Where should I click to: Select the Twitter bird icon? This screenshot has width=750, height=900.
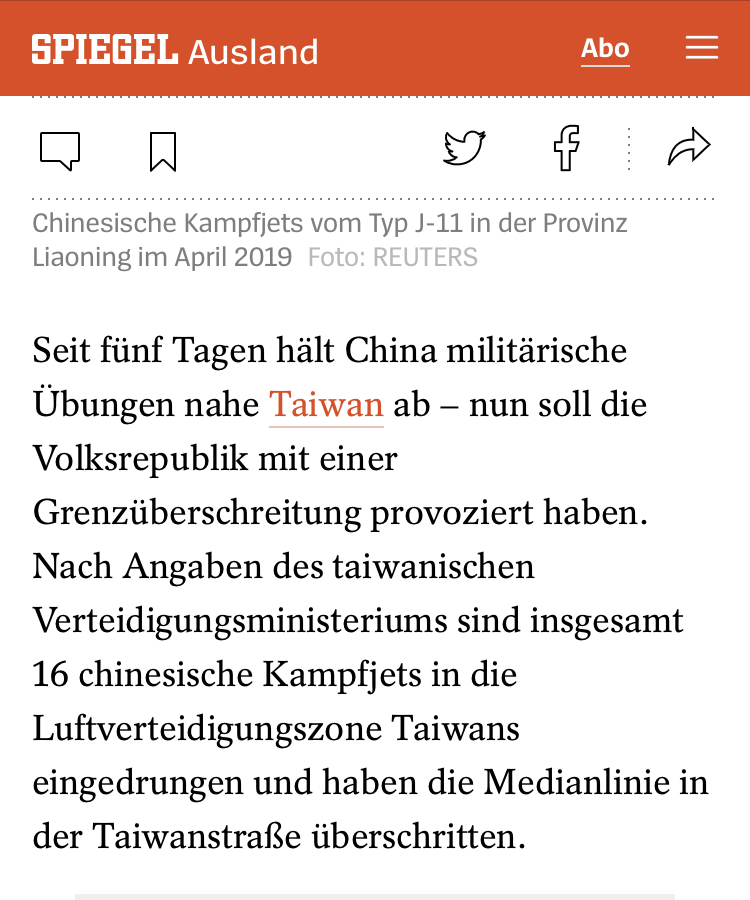[x=463, y=148]
